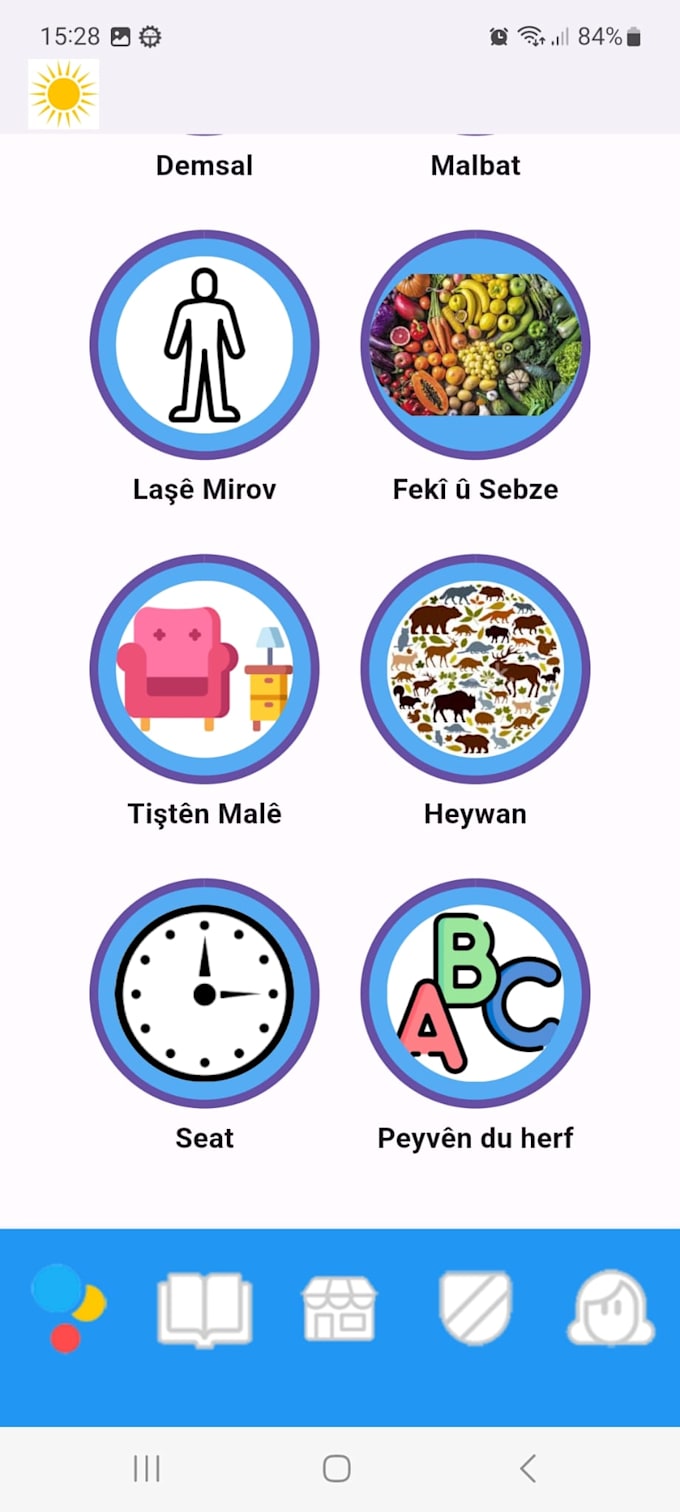Select the Tiştên Malê category

point(205,669)
